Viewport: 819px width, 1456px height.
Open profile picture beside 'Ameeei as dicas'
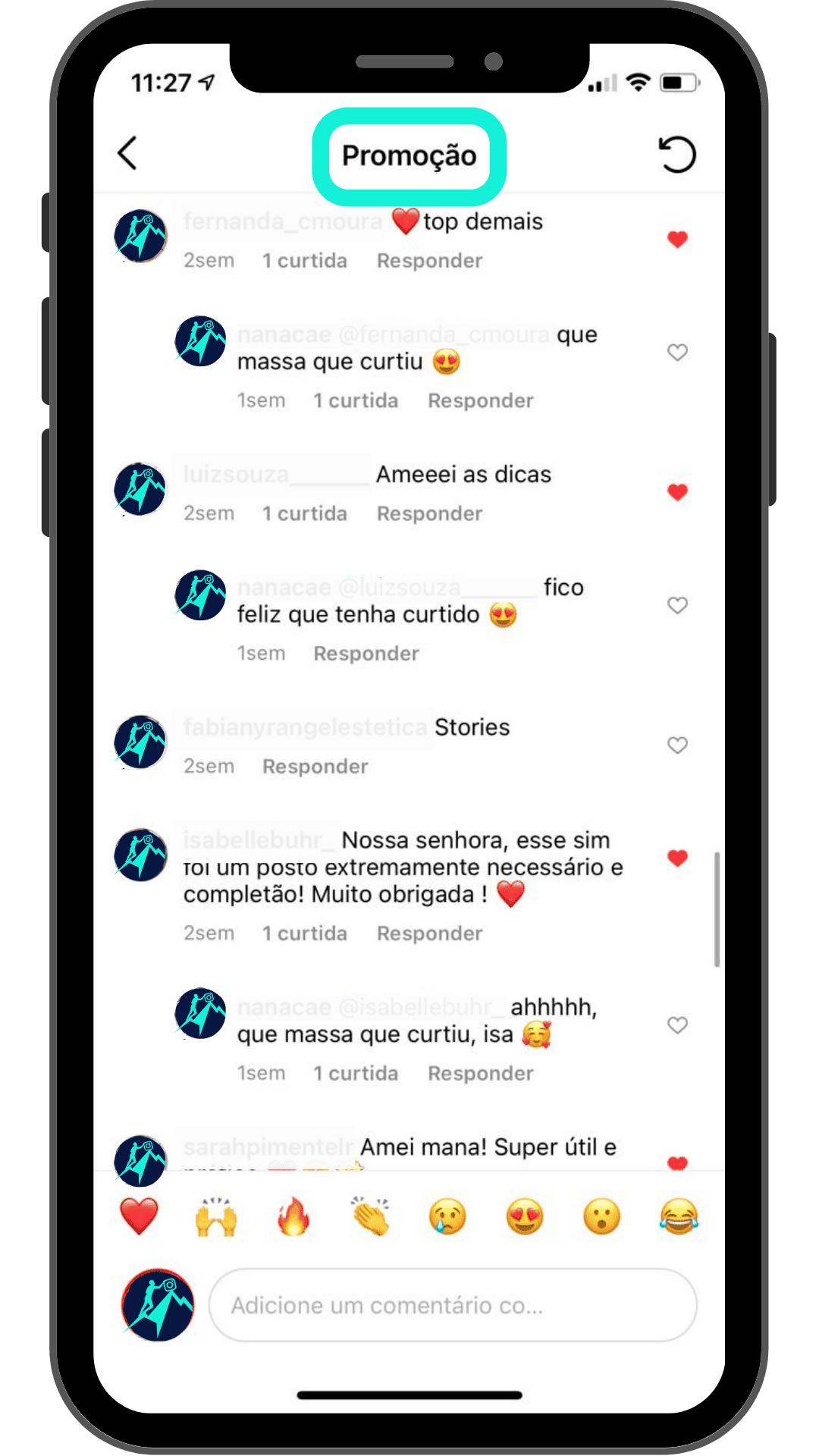point(140,489)
